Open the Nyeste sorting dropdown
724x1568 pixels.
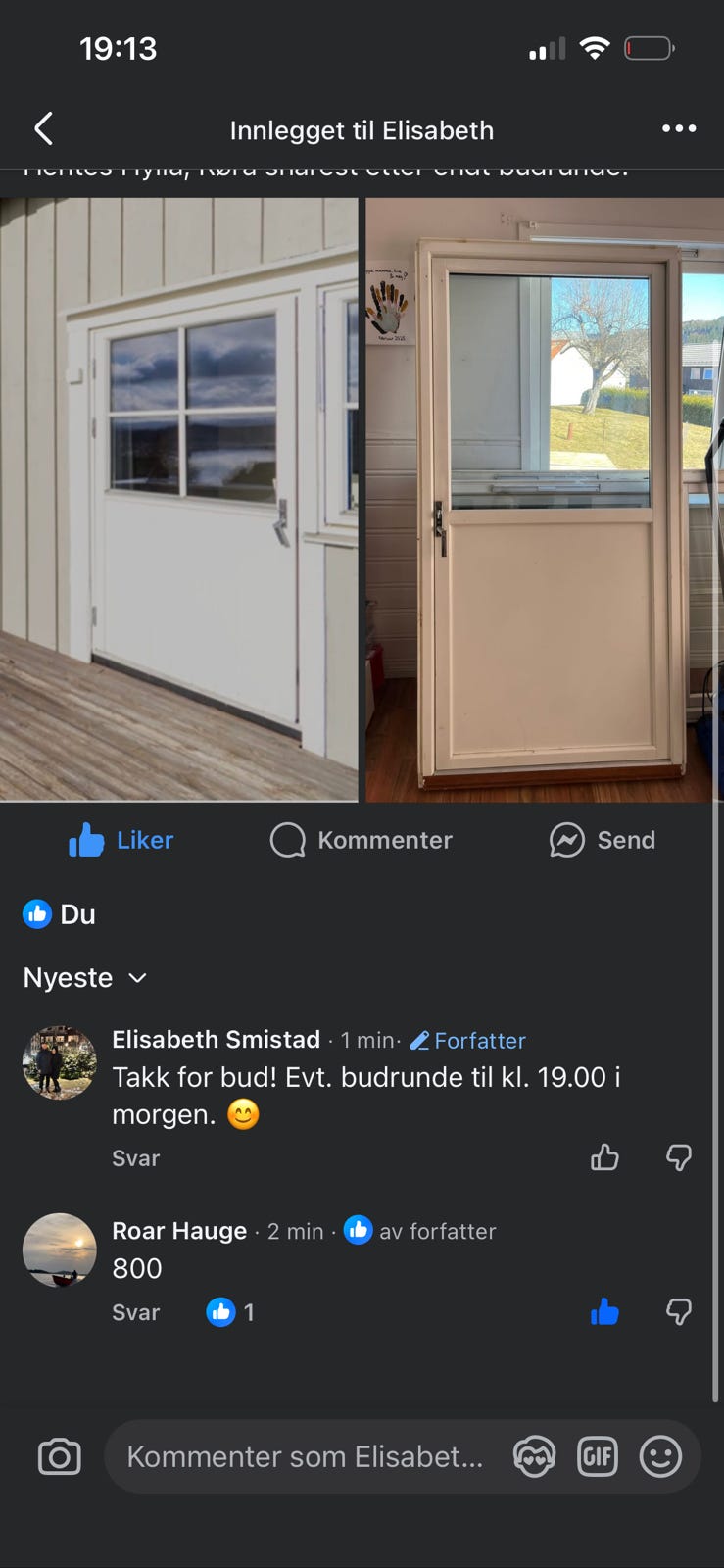(85, 977)
